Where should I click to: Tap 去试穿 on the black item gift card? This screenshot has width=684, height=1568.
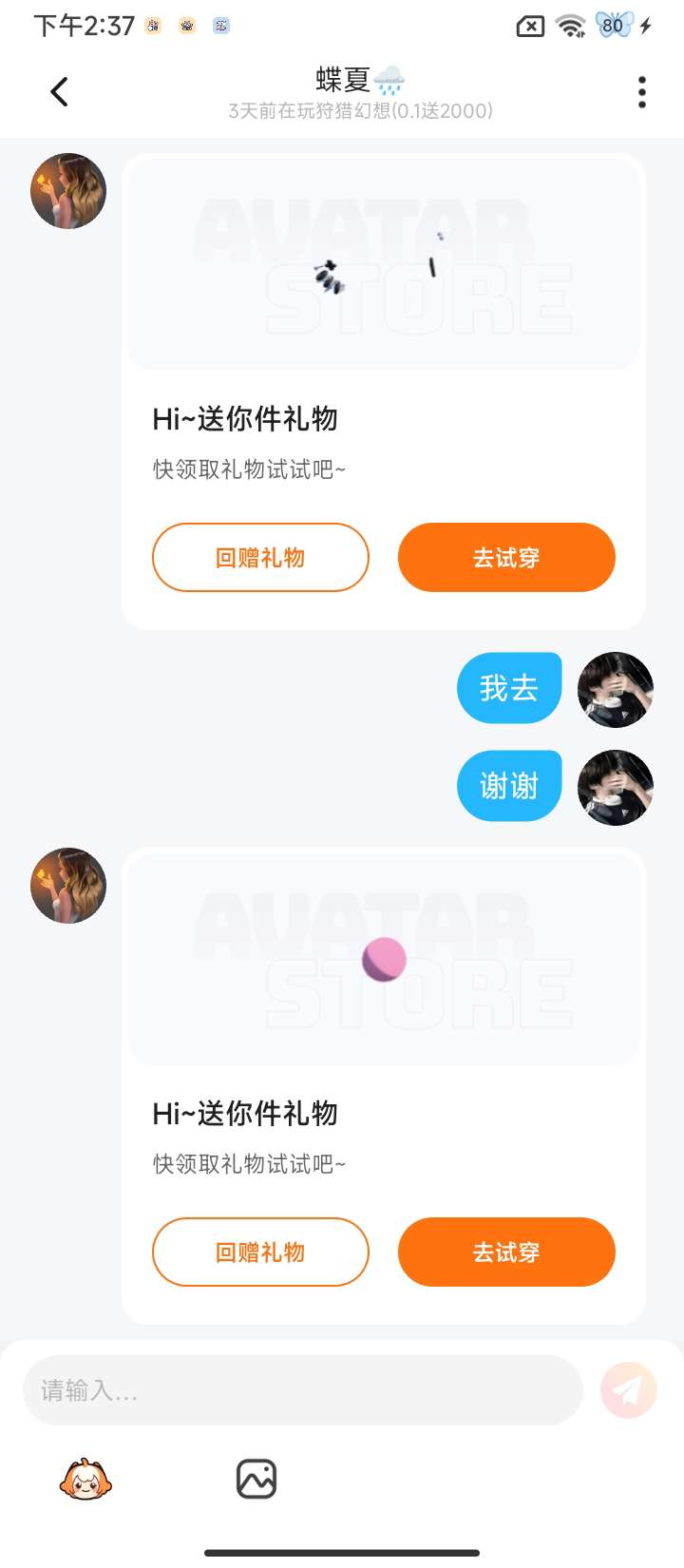click(506, 558)
